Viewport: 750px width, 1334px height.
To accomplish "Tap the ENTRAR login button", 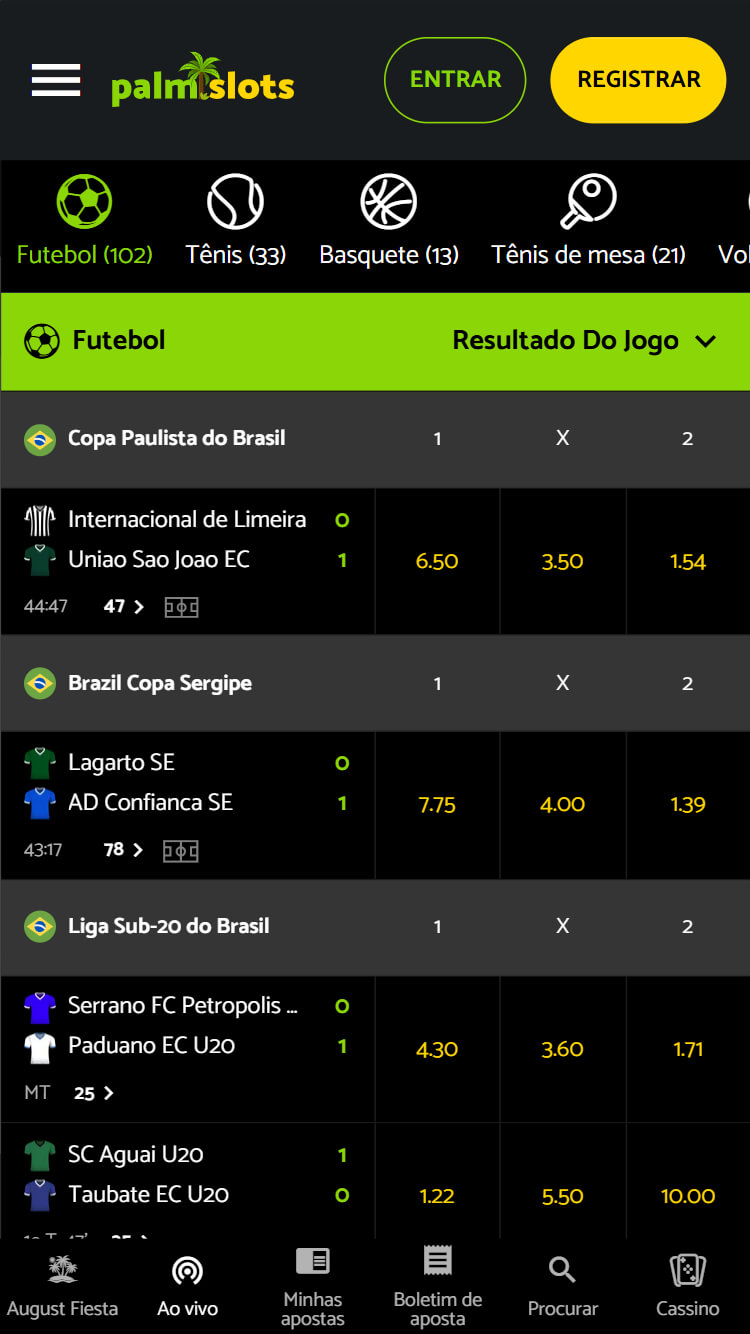I will [x=455, y=80].
